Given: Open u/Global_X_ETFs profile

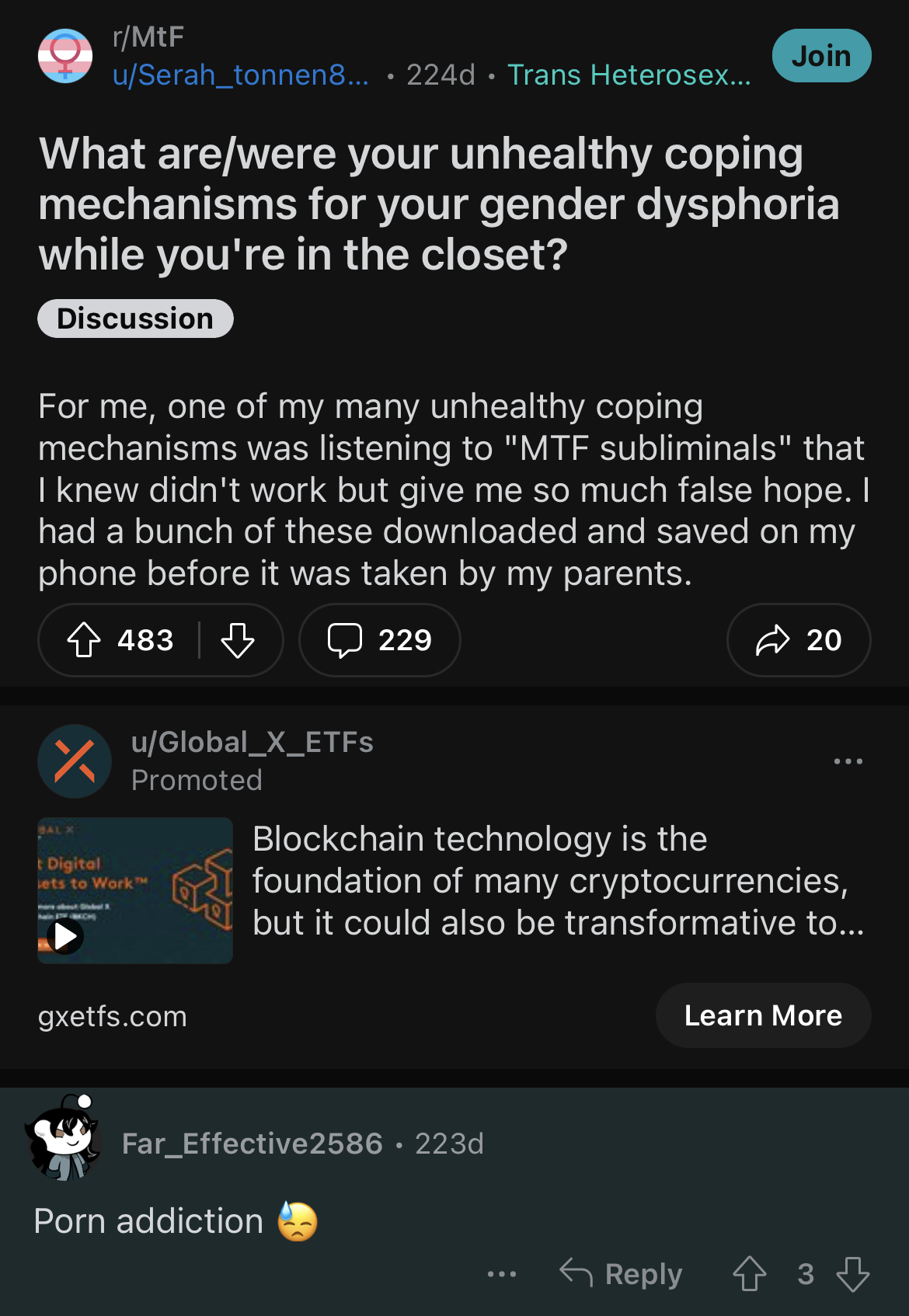Looking at the screenshot, I should pyautogui.click(x=252, y=743).
